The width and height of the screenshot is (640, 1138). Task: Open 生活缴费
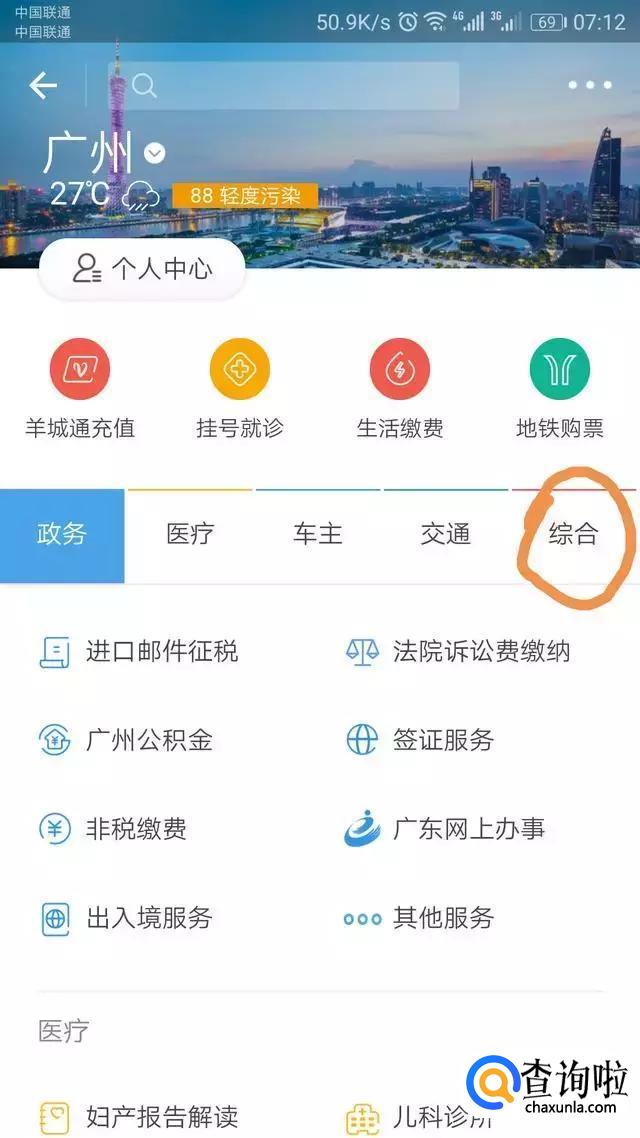(400, 390)
